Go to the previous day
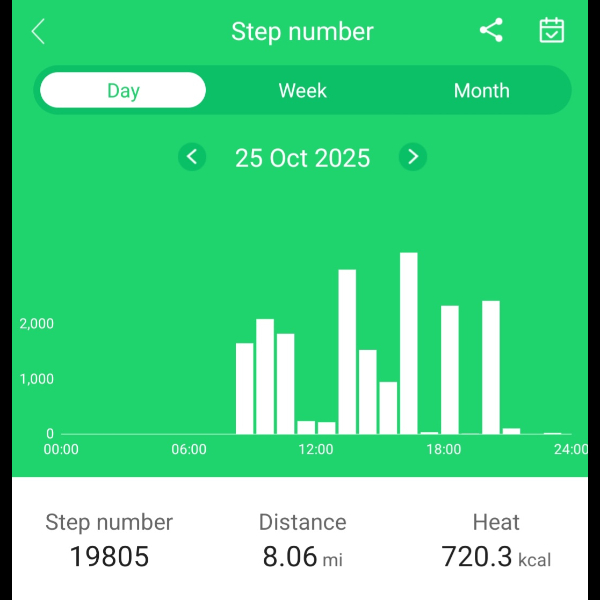Viewport: 600px width, 600px height. pos(192,157)
